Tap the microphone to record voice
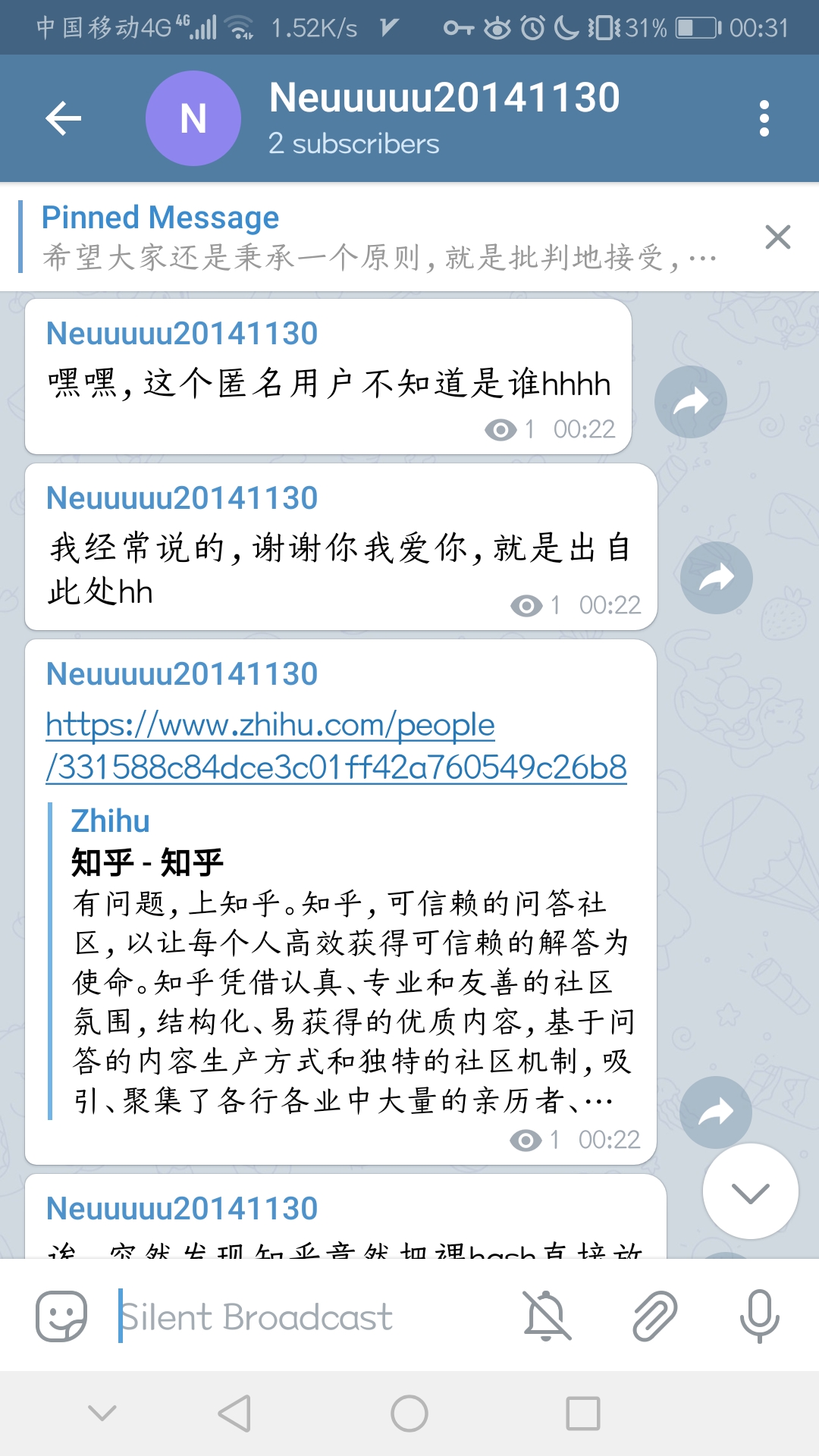The height and width of the screenshot is (1456, 819). tap(759, 1316)
